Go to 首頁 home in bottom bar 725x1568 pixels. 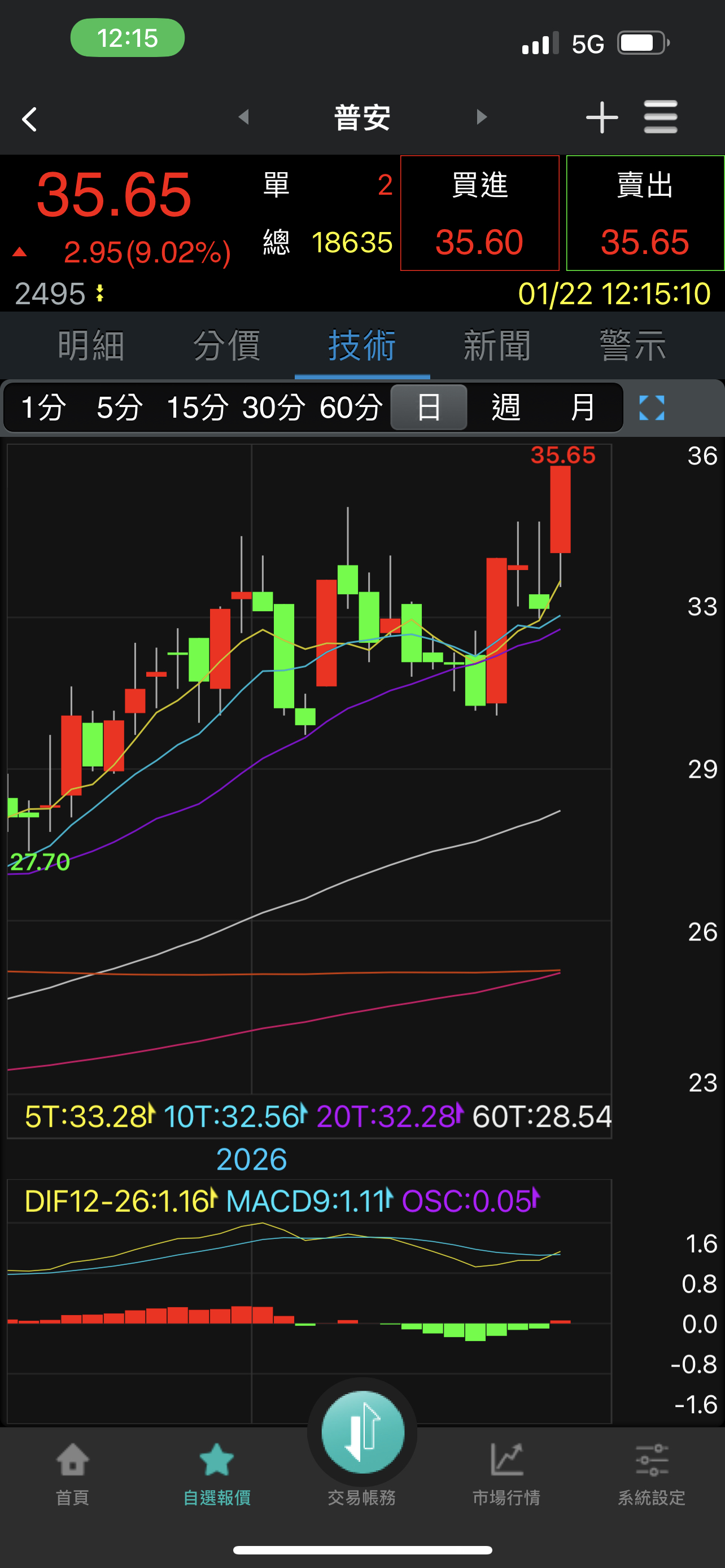[x=72, y=1474]
